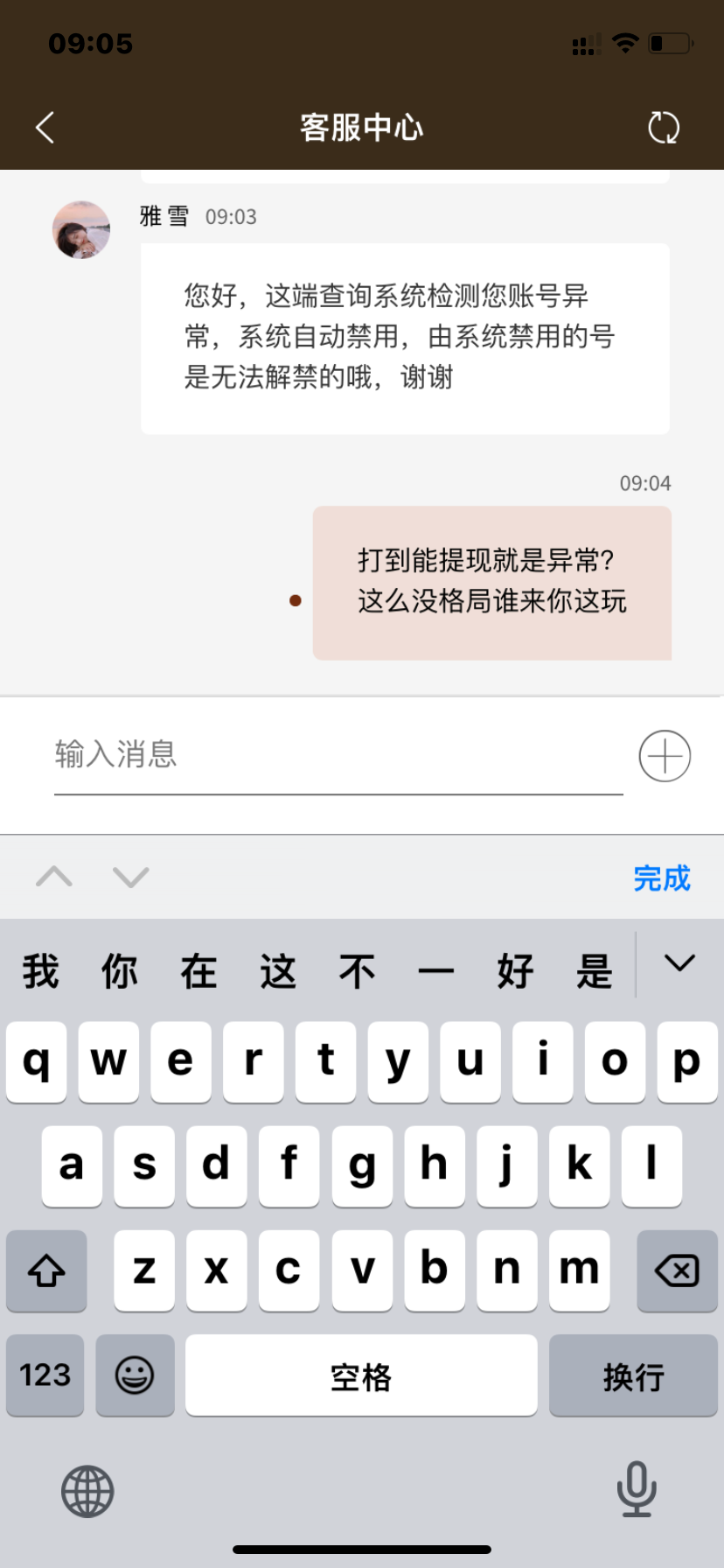The width and height of the screenshot is (724, 1568).
Task: Start voice input with the microphone icon
Action: click(x=637, y=1490)
